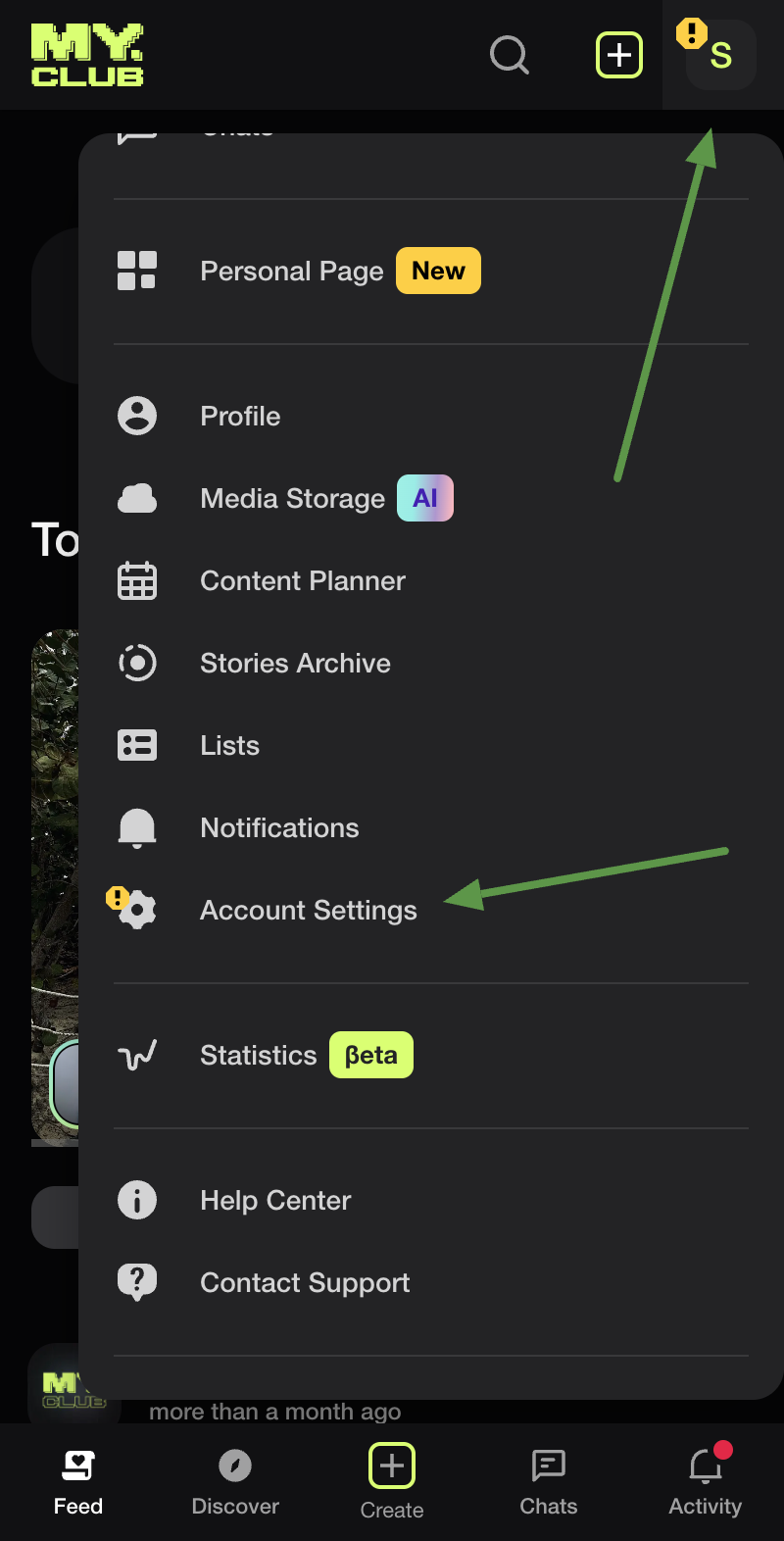This screenshot has width=784, height=1541.
Task: Click the Statistics Beta badge
Action: pos(371,1055)
